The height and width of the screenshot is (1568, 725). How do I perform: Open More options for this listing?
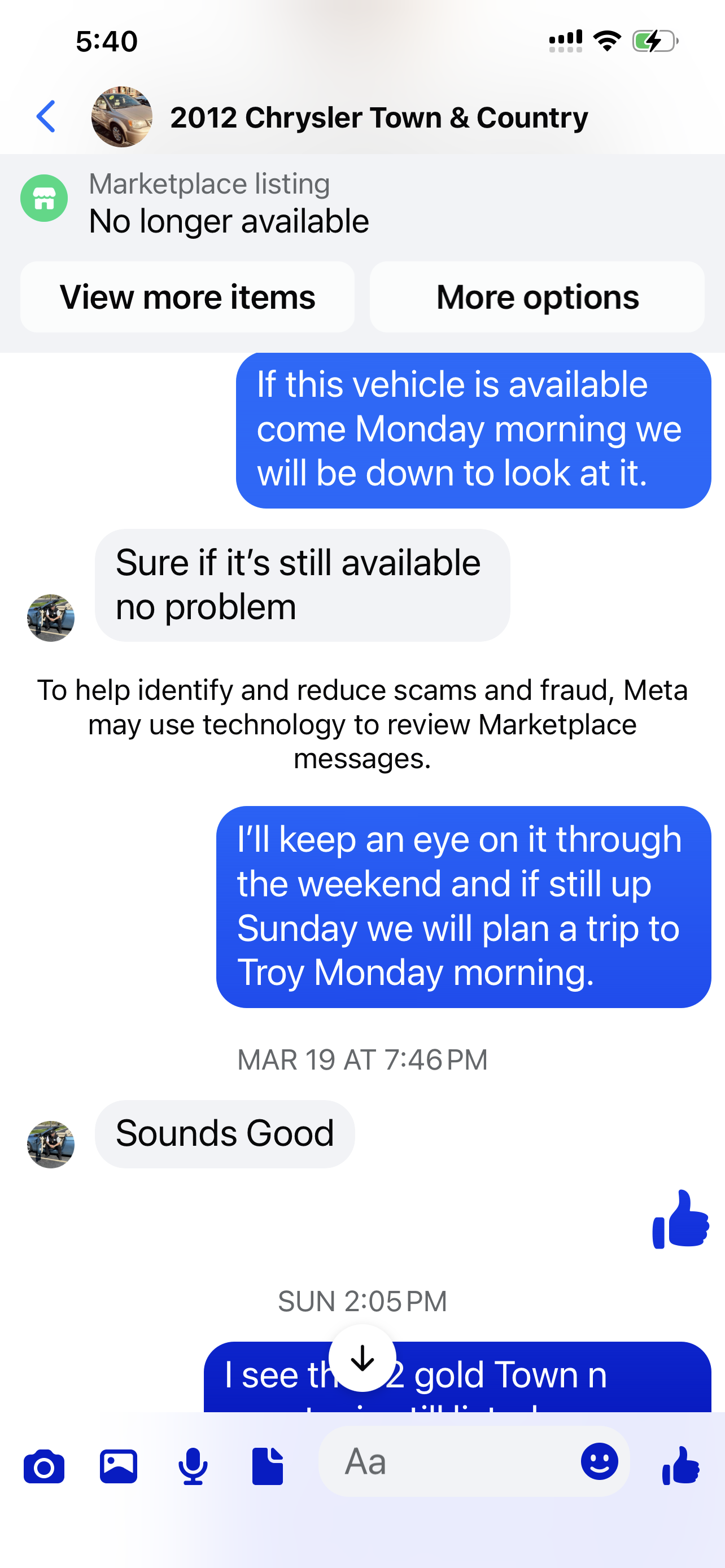click(537, 297)
